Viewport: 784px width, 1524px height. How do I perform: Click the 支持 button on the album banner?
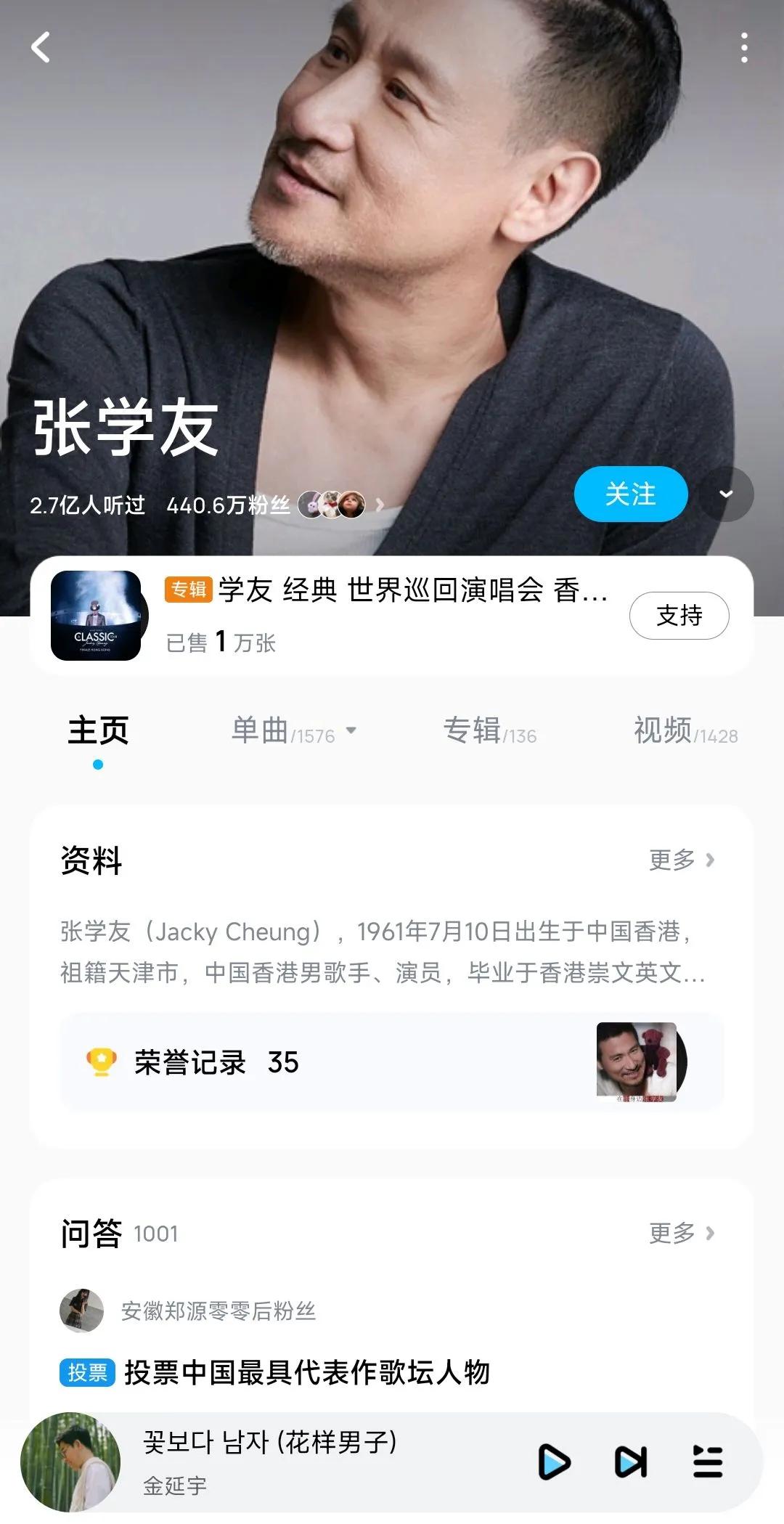(x=679, y=615)
